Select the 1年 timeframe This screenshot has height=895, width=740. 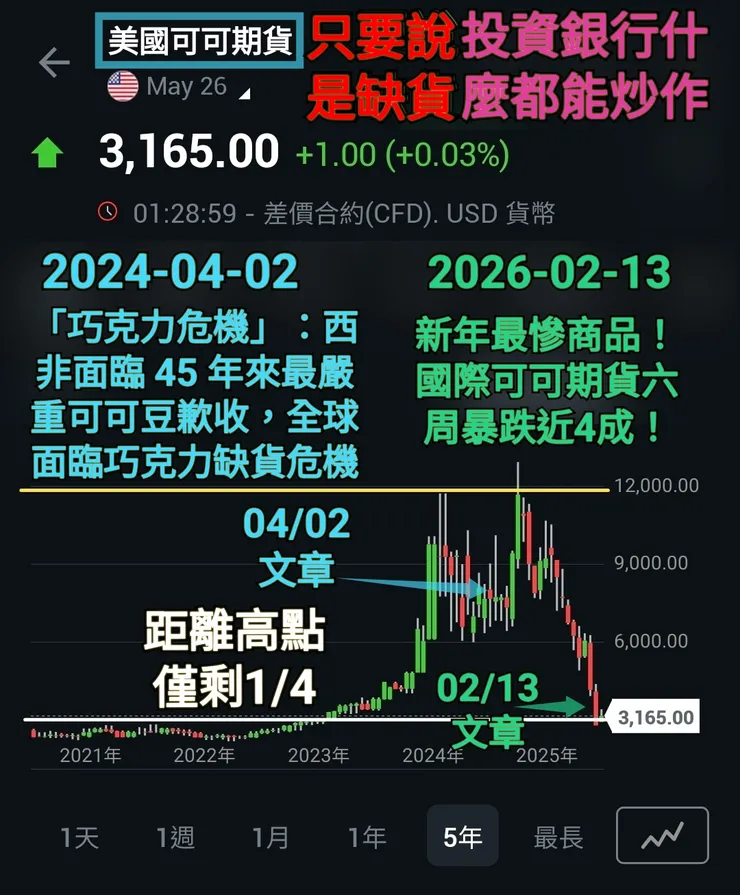pos(366,836)
